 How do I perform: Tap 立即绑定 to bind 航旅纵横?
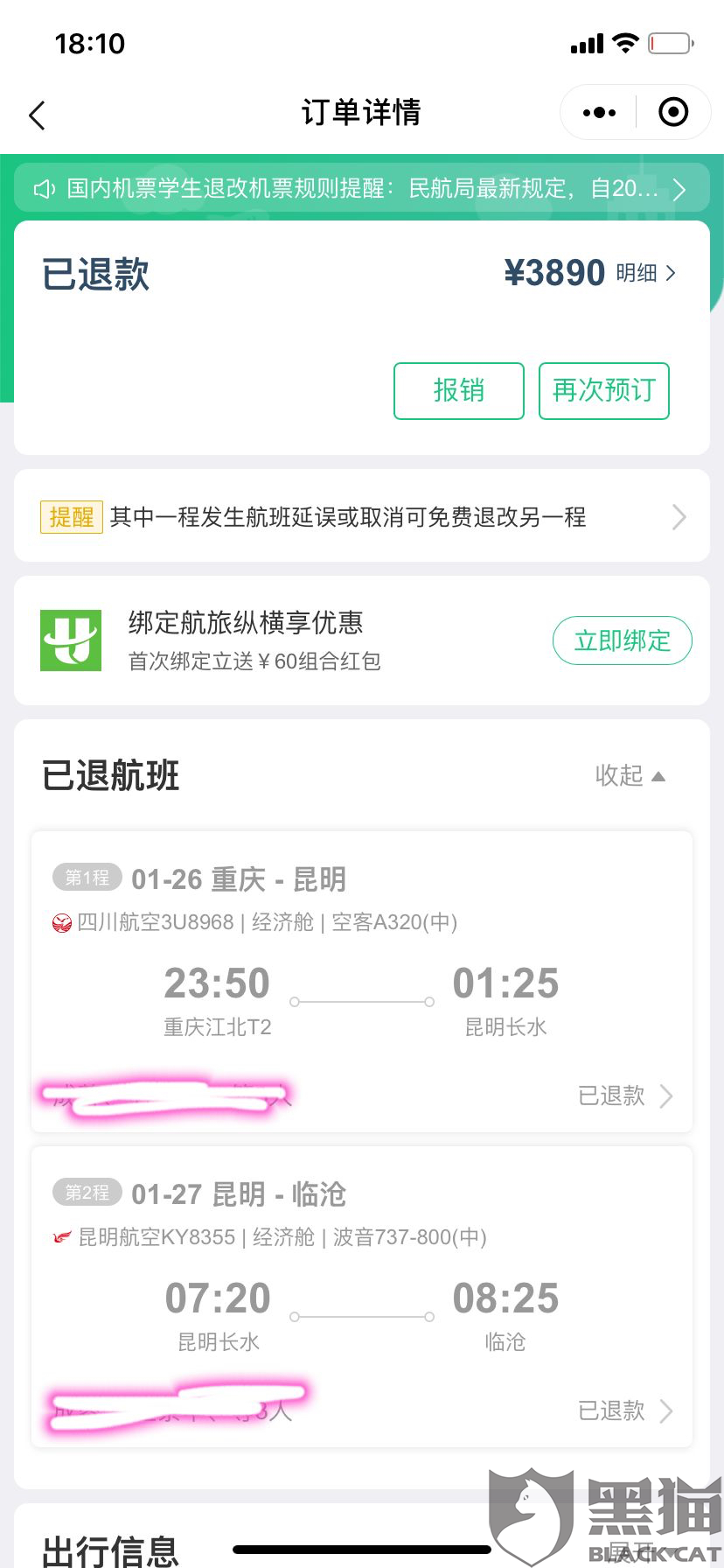coord(622,640)
